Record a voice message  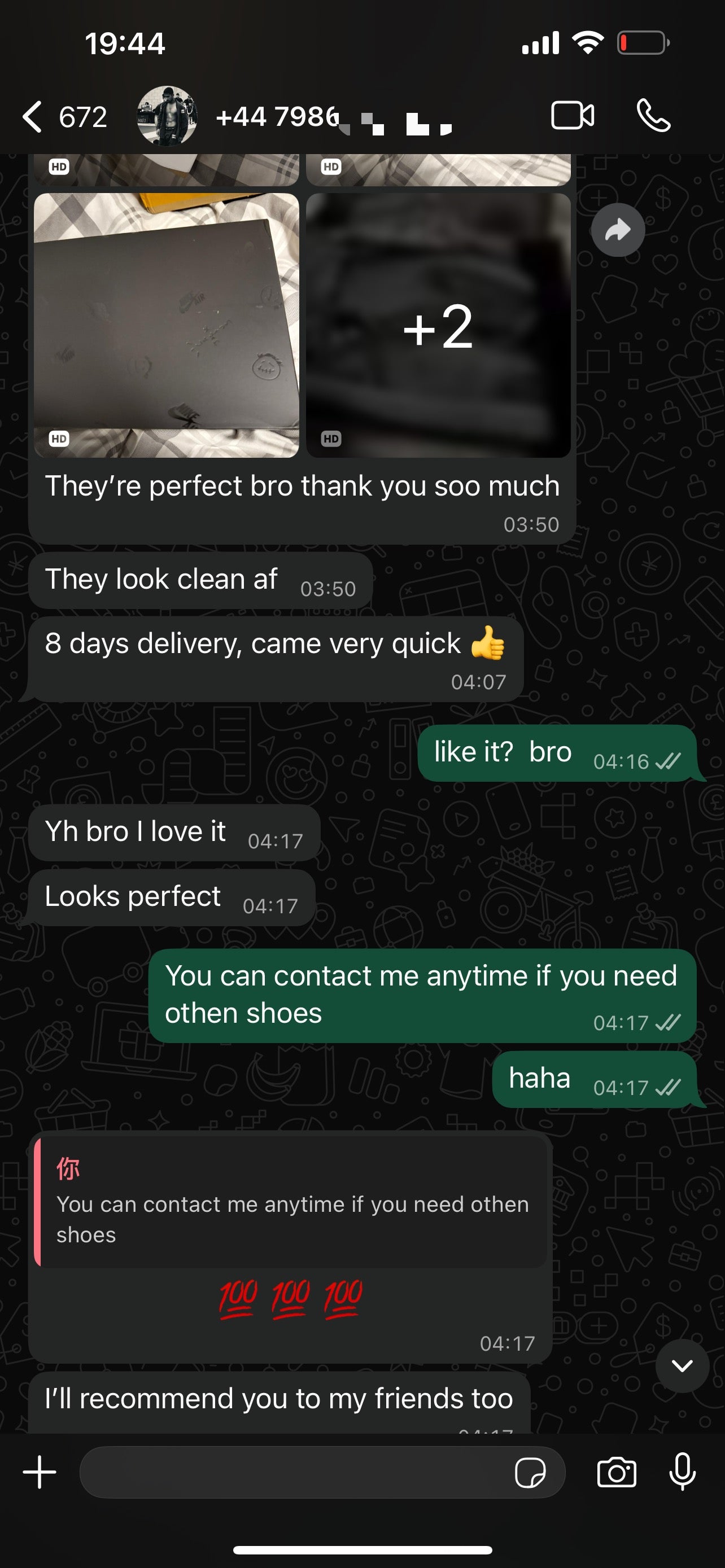(682, 1473)
